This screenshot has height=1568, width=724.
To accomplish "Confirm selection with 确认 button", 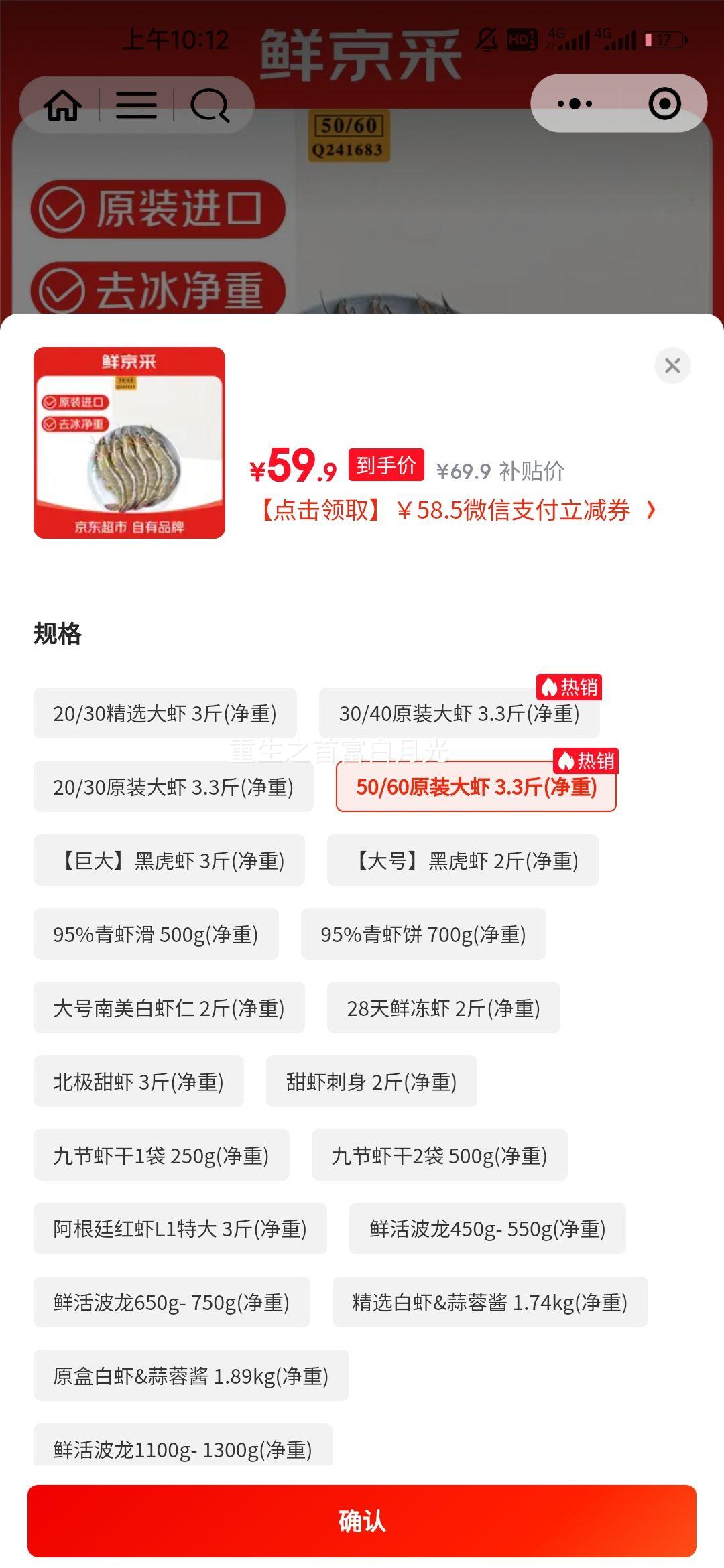I will point(362,1520).
